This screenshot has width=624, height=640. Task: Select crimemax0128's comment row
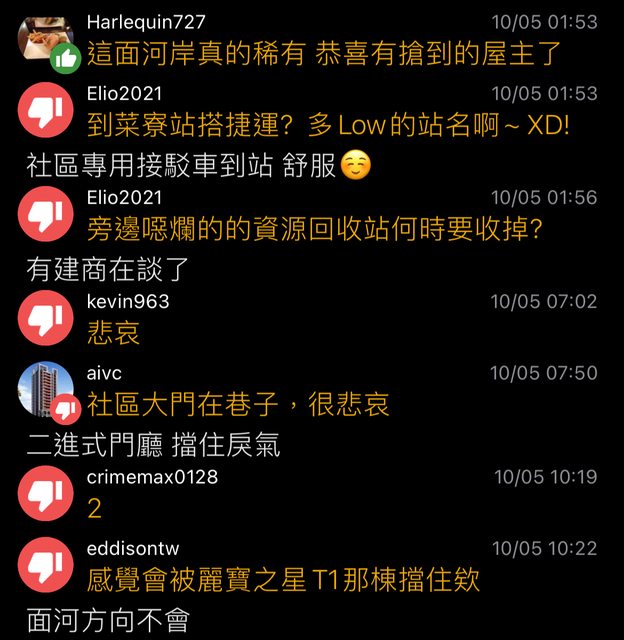click(310, 494)
